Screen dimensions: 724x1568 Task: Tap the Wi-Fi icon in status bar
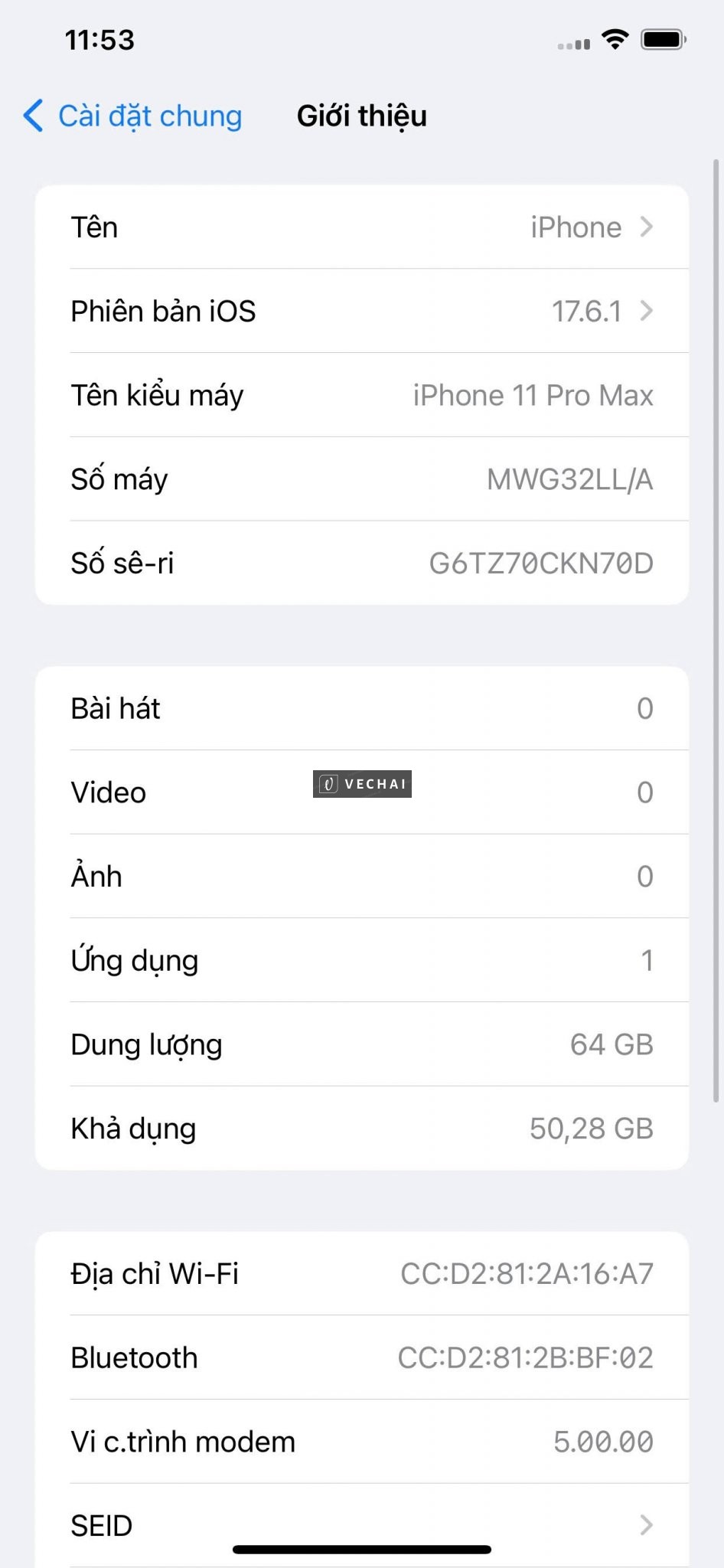point(615,39)
